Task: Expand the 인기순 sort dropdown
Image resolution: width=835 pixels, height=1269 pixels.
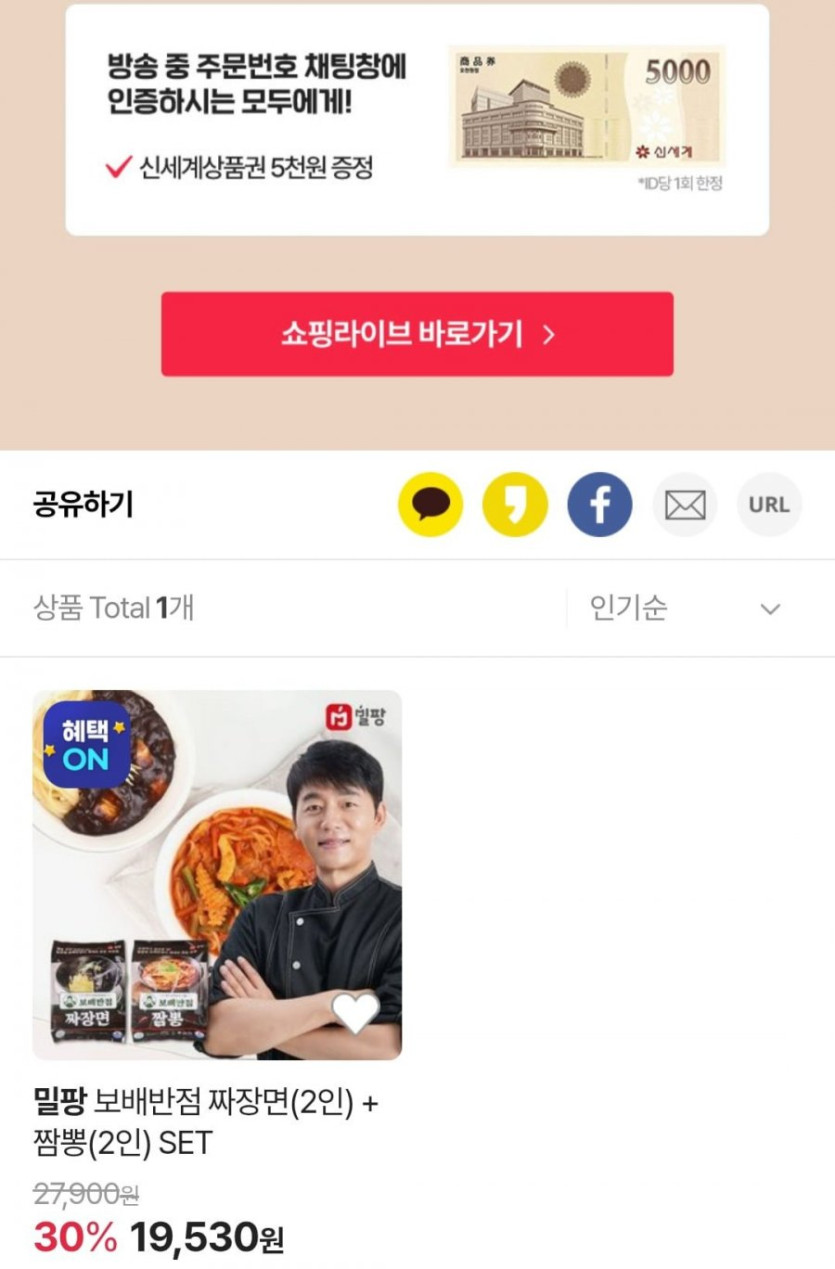Action: [685, 608]
